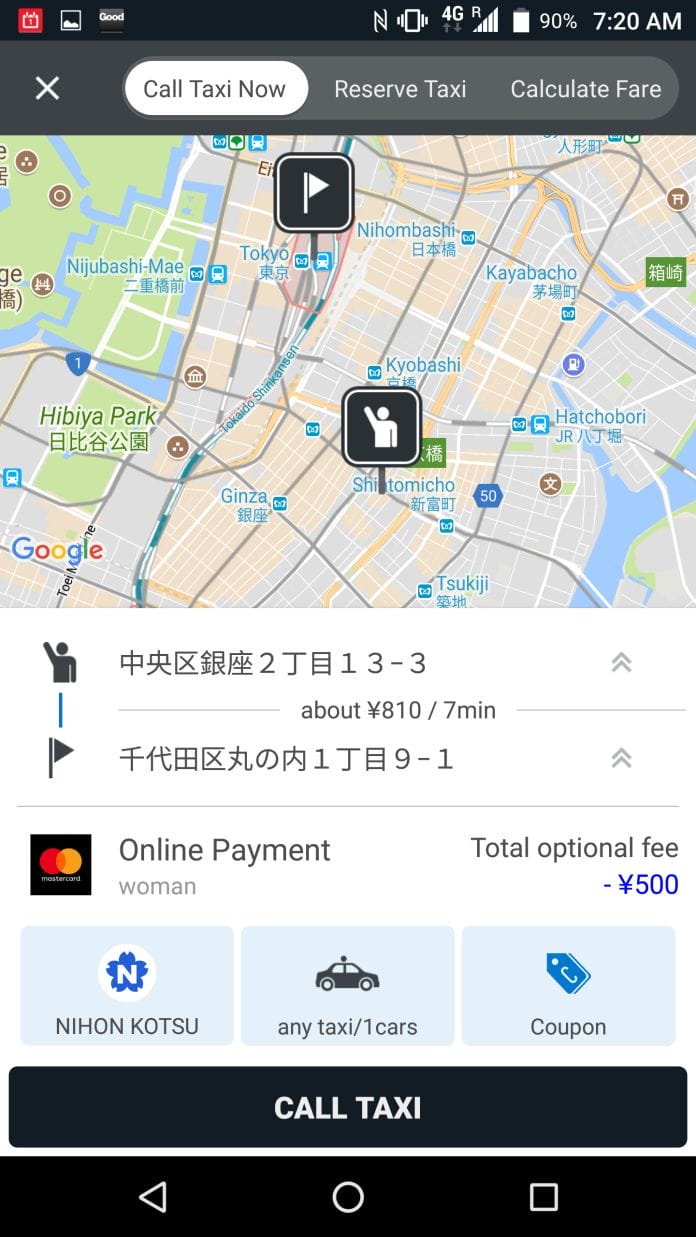Tap the destination flag pin on map
The image size is (696, 1237).
click(314, 193)
